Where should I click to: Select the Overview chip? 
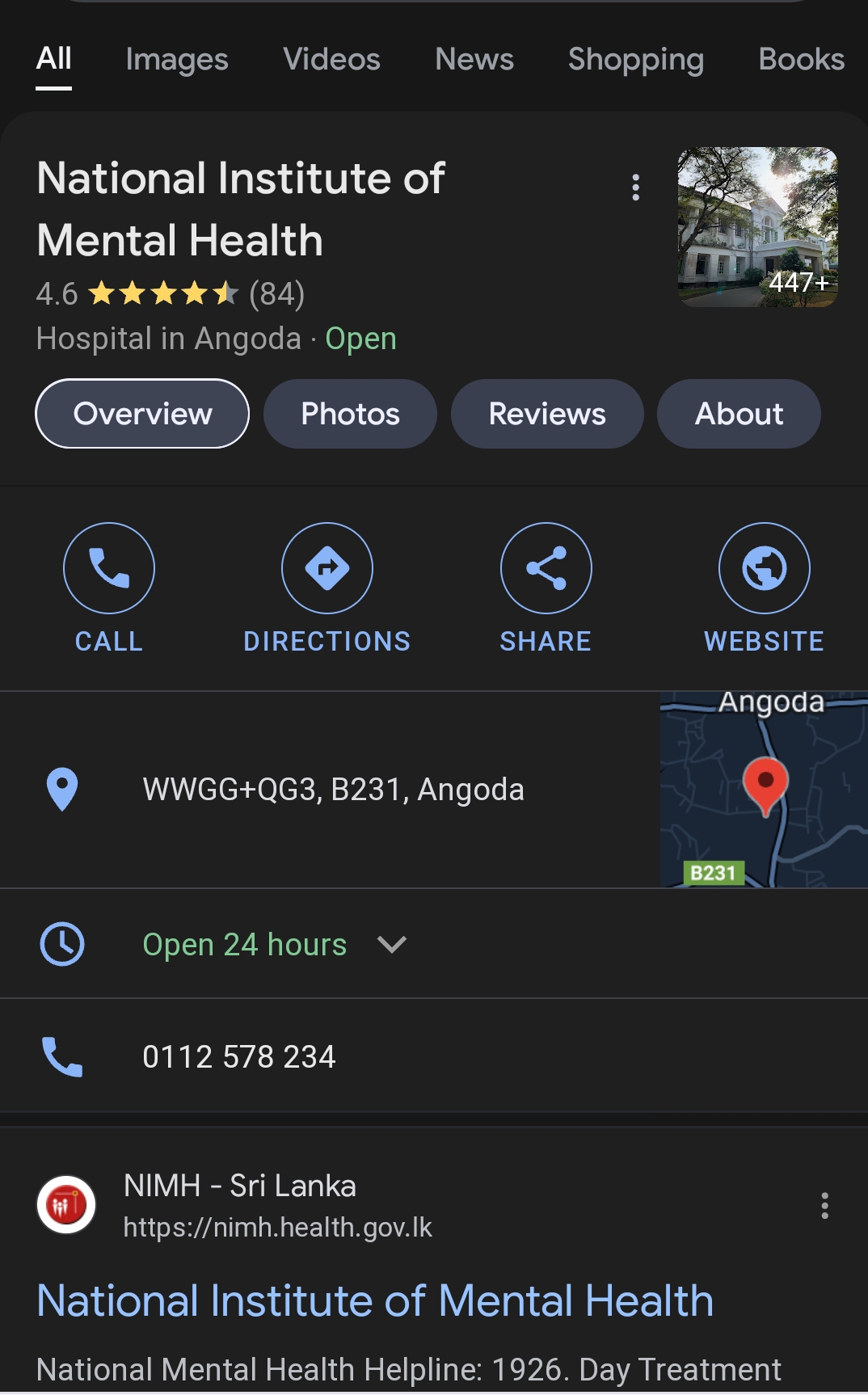142,414
